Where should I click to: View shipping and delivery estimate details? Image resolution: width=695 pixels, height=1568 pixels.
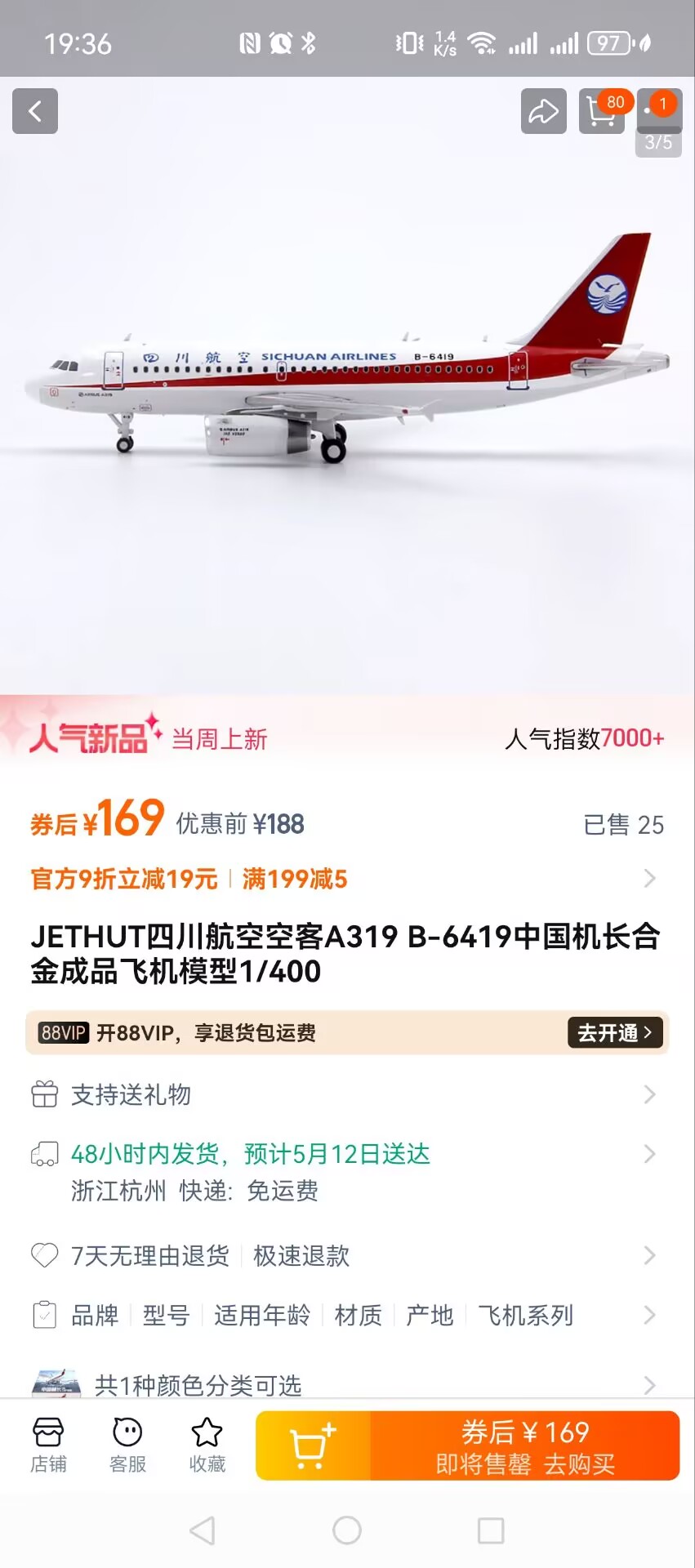343,1171
